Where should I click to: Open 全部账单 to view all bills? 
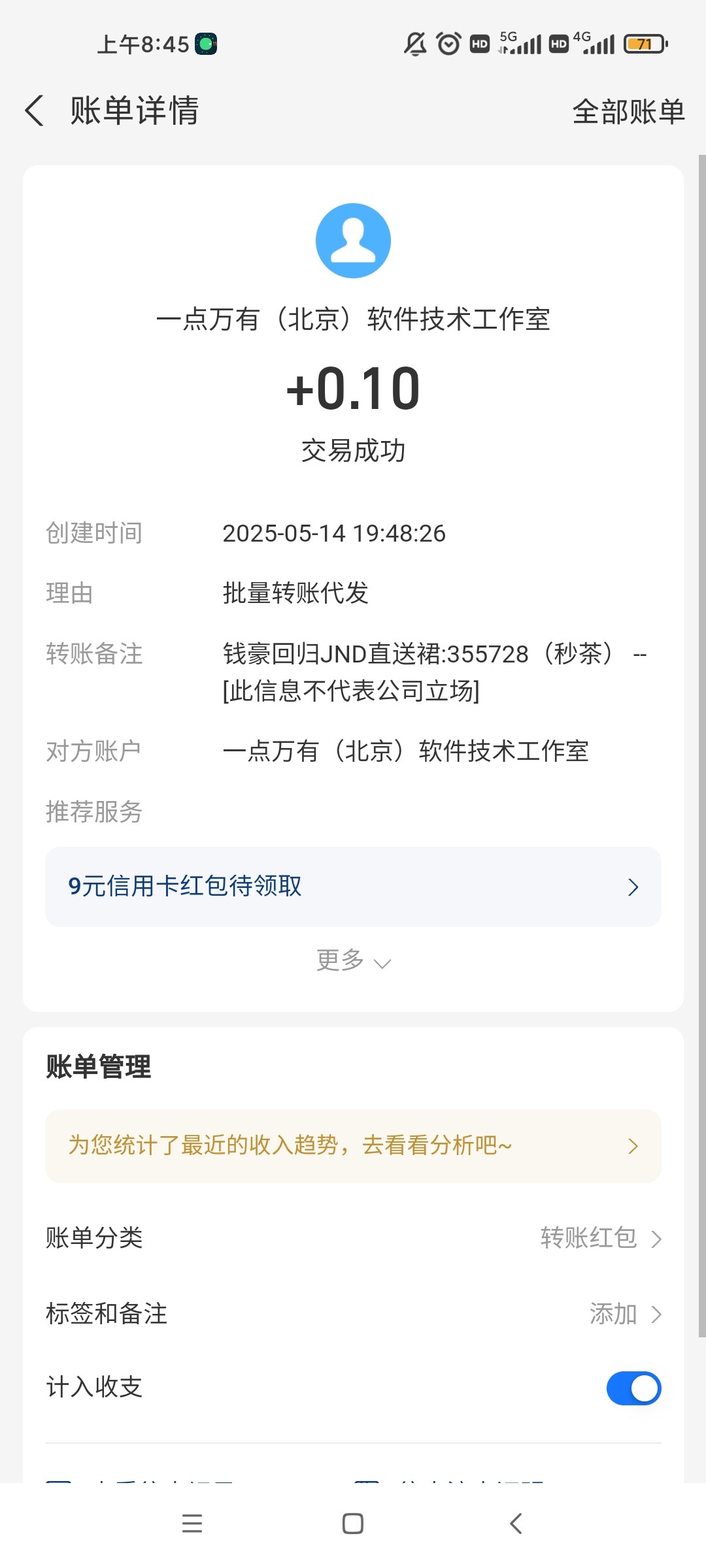[628, 112]
